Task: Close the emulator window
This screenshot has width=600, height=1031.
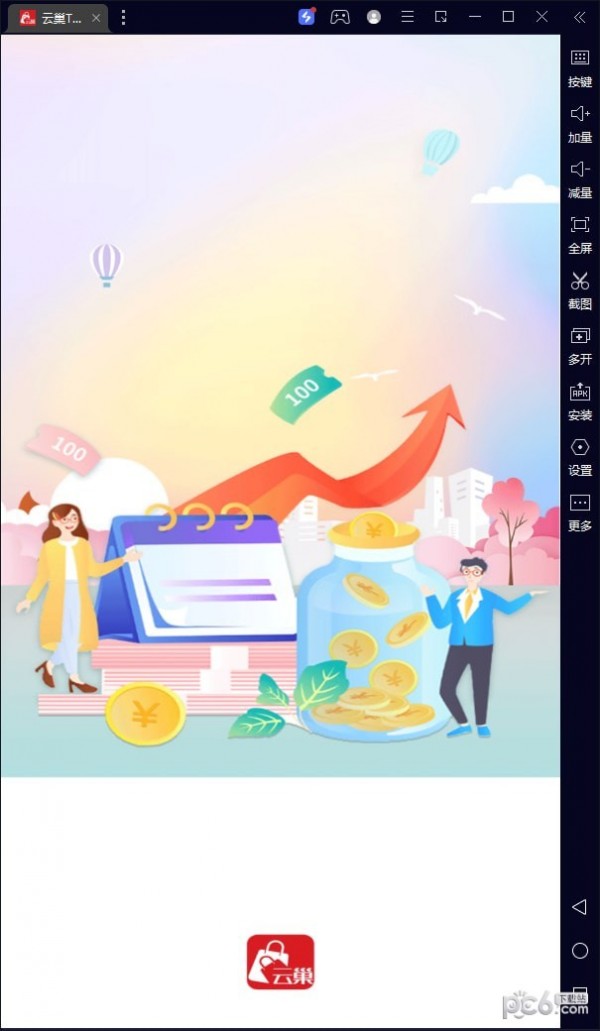Action: point(542,17)
